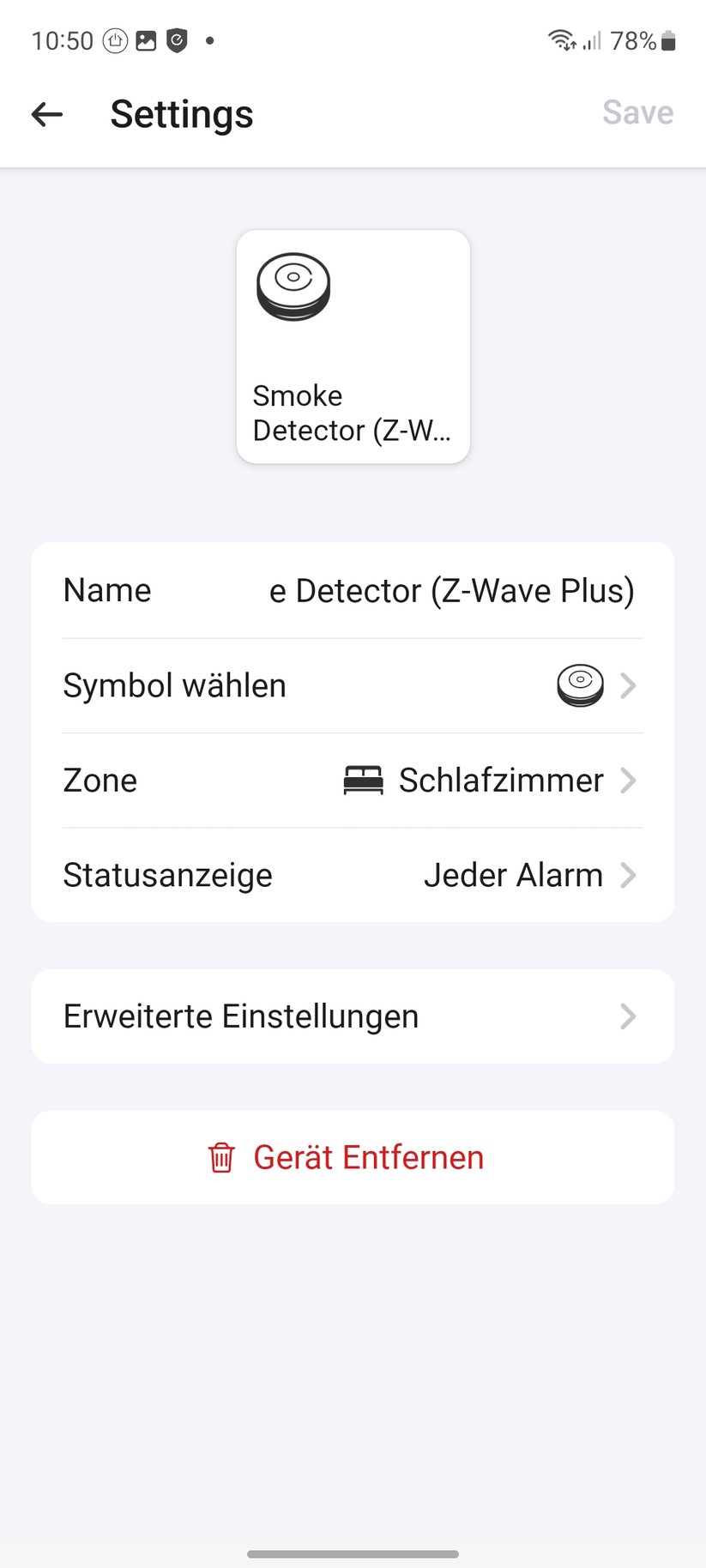Edit the Name field value

pyautogui.click(x=450, y=590)
